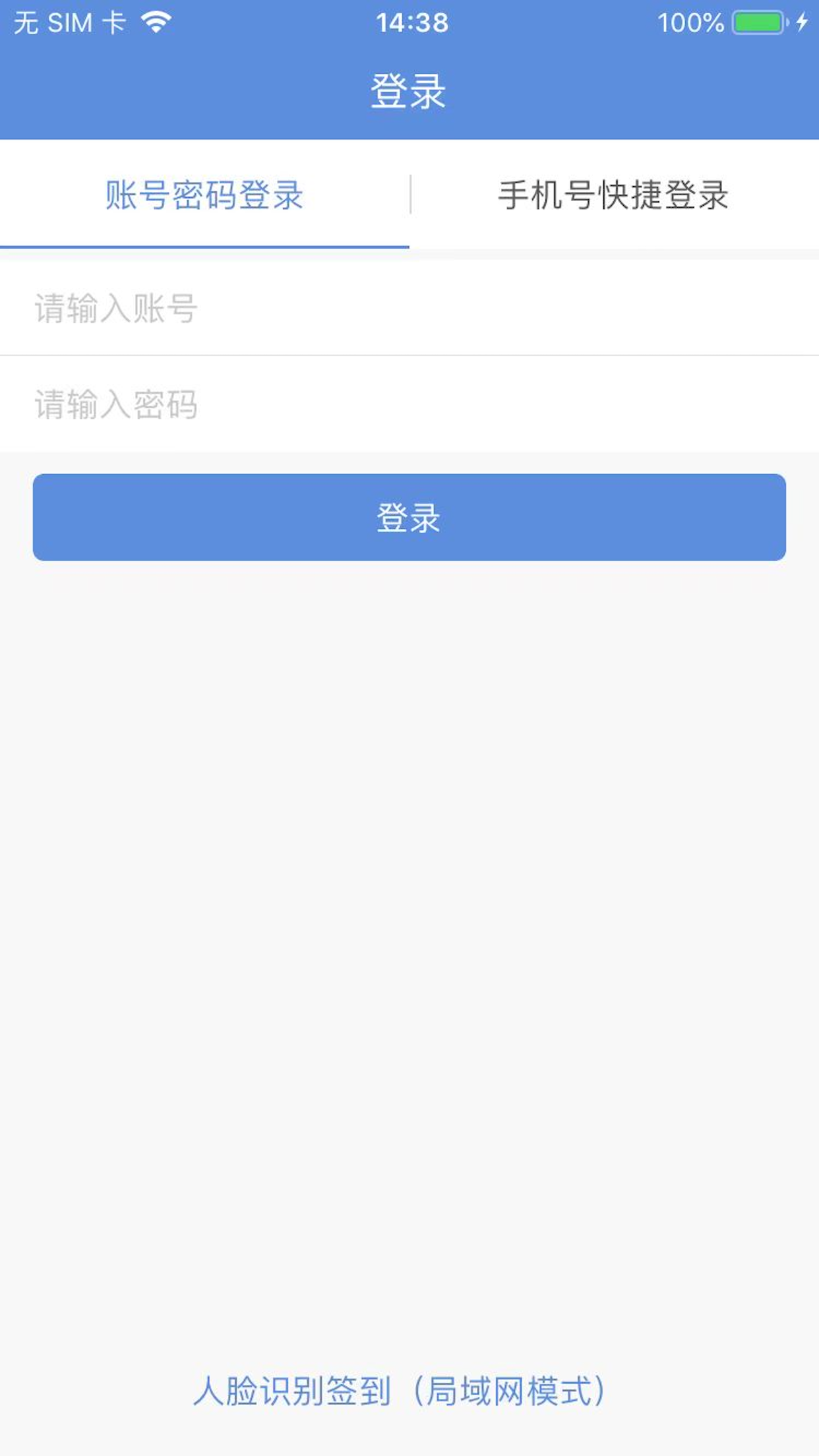Focus the 请输入密码 password field
The image size is (819, 1456).
[409, 404]
